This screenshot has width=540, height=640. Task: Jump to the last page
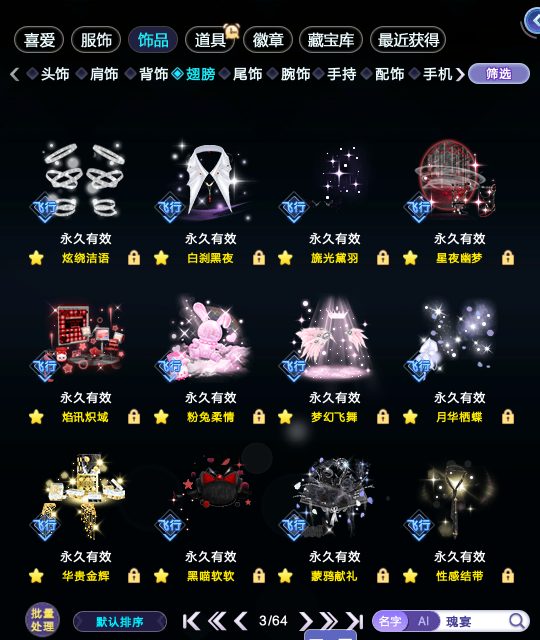(355, 621)
